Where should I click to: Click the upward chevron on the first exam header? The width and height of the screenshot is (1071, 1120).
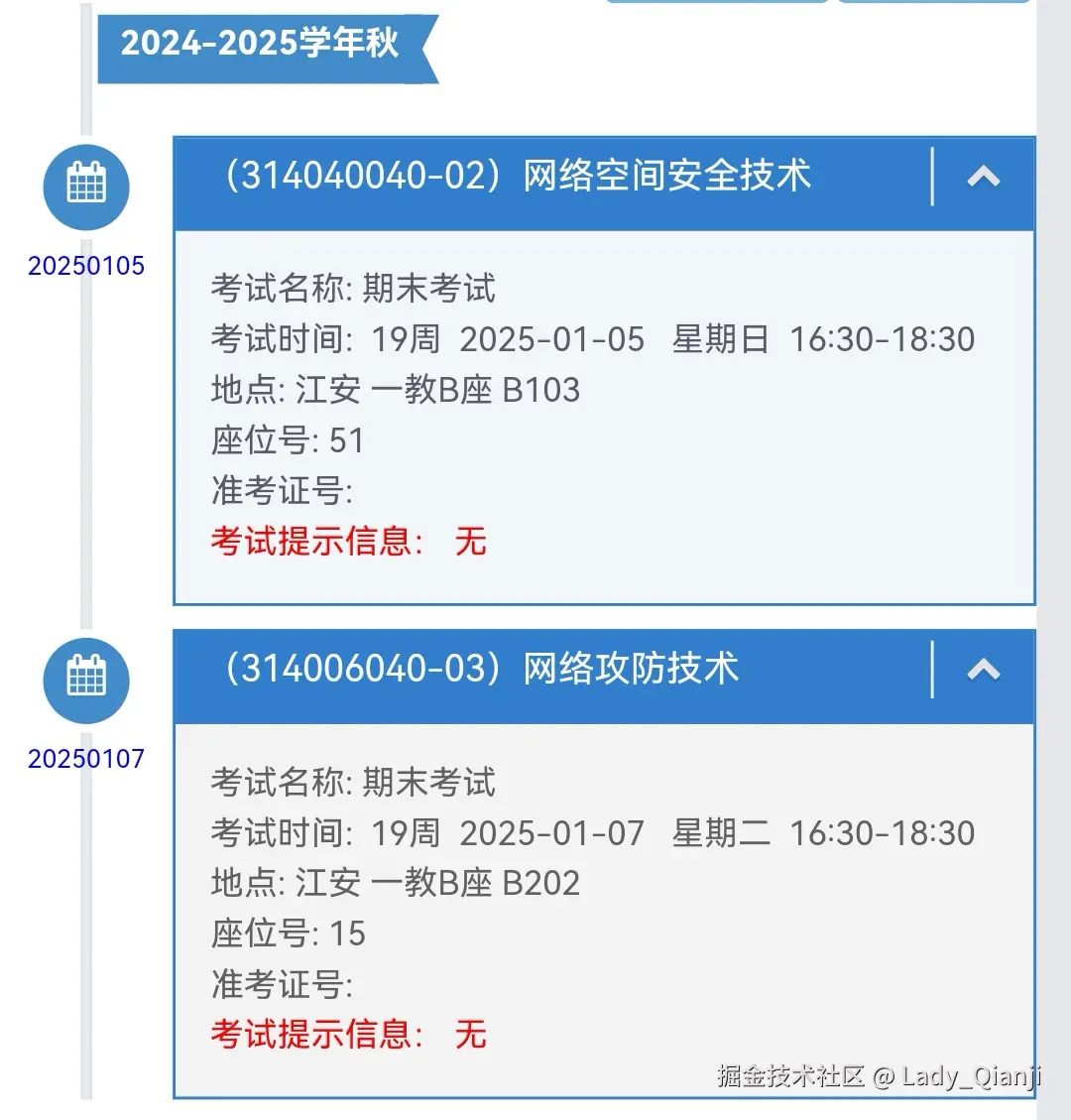pos(984,176)
